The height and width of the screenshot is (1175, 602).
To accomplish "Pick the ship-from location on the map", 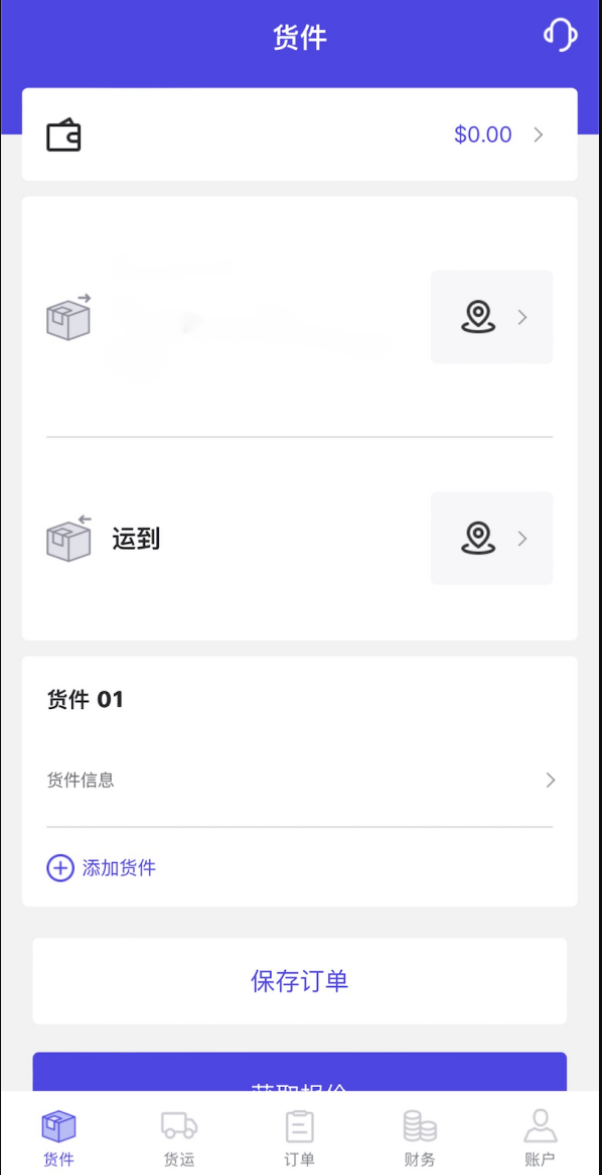I will (x=492, y=317).
